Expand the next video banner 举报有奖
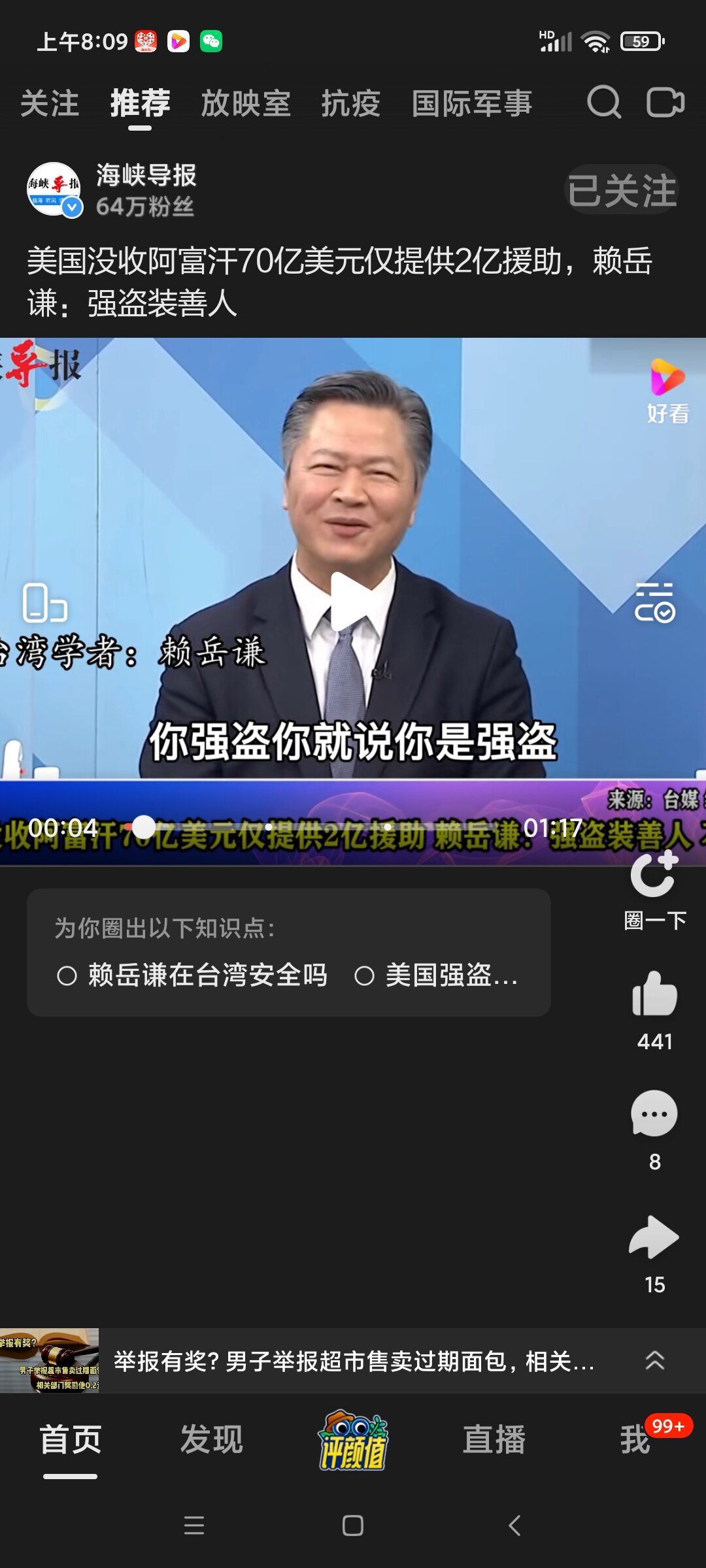 point(654,1361)
